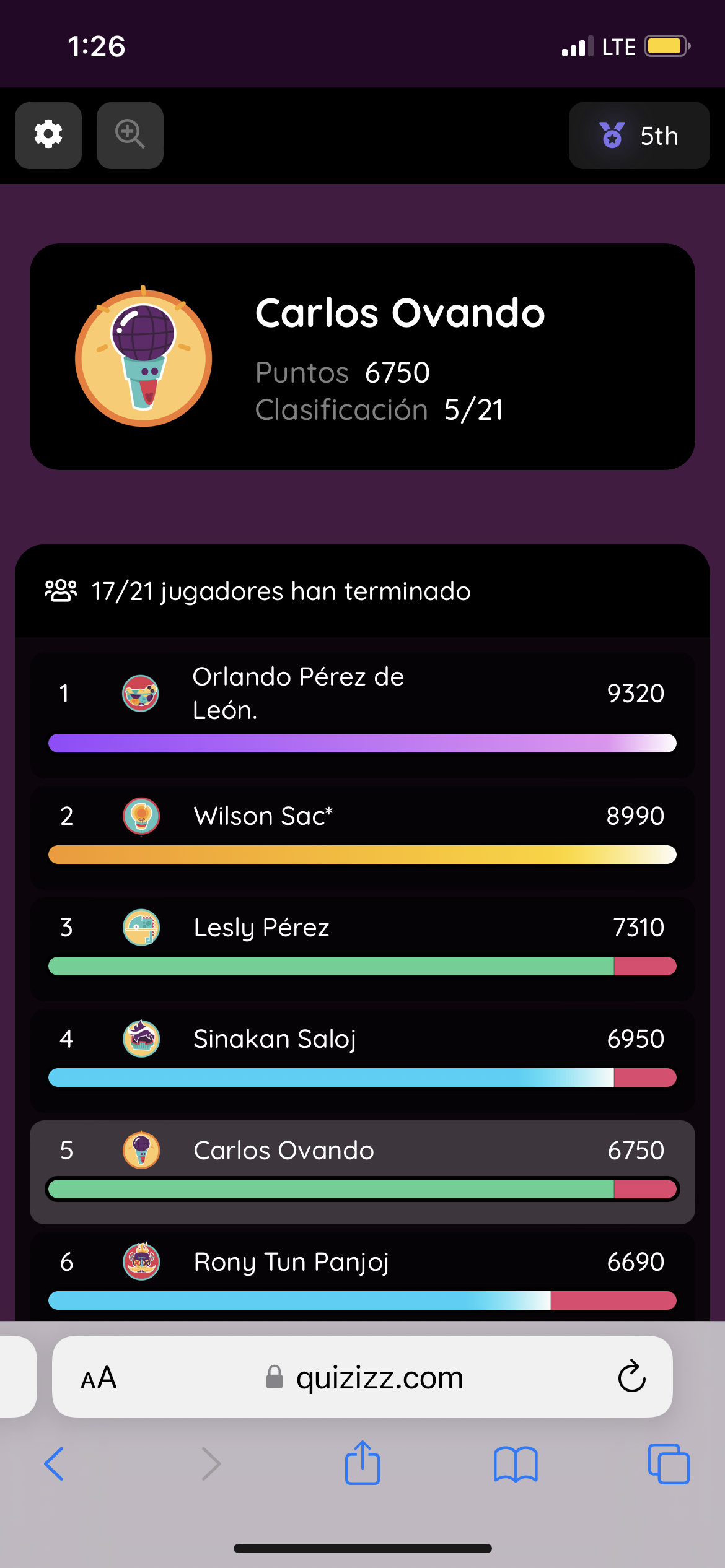This screenshot has width=725, height=1568.
Task: Select Carlos Ovando's highlighted leaderboard row
Action: point(362,1172)
